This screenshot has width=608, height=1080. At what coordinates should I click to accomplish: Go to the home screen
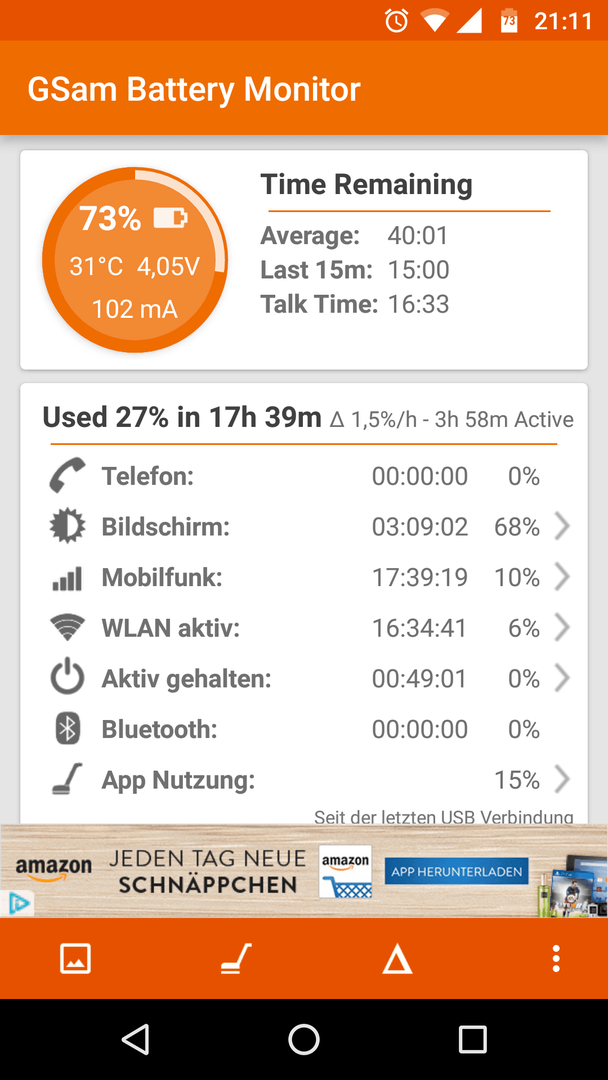(x=304, y=1039)
